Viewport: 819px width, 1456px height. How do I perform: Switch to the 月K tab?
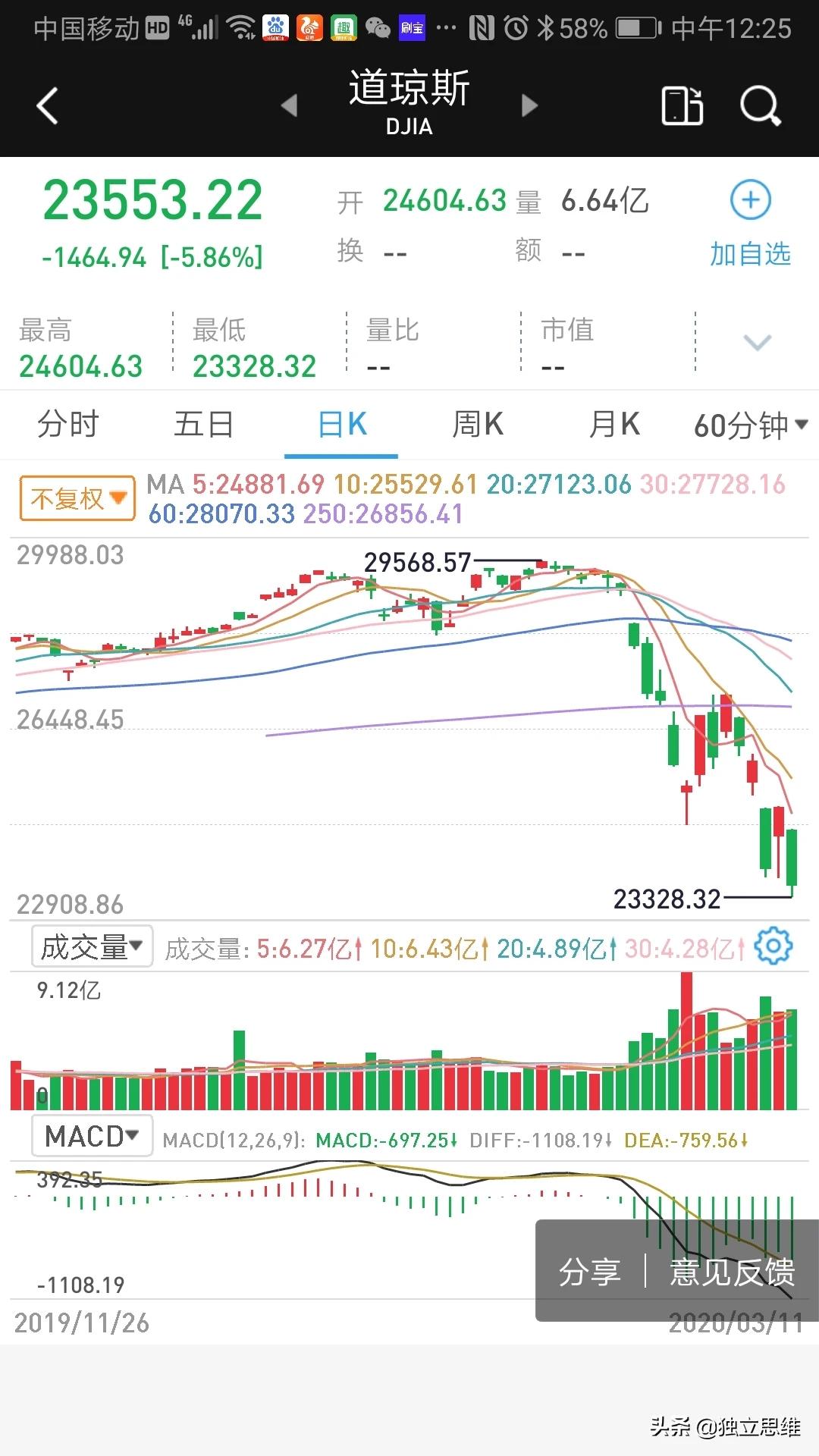click(614, 424)
